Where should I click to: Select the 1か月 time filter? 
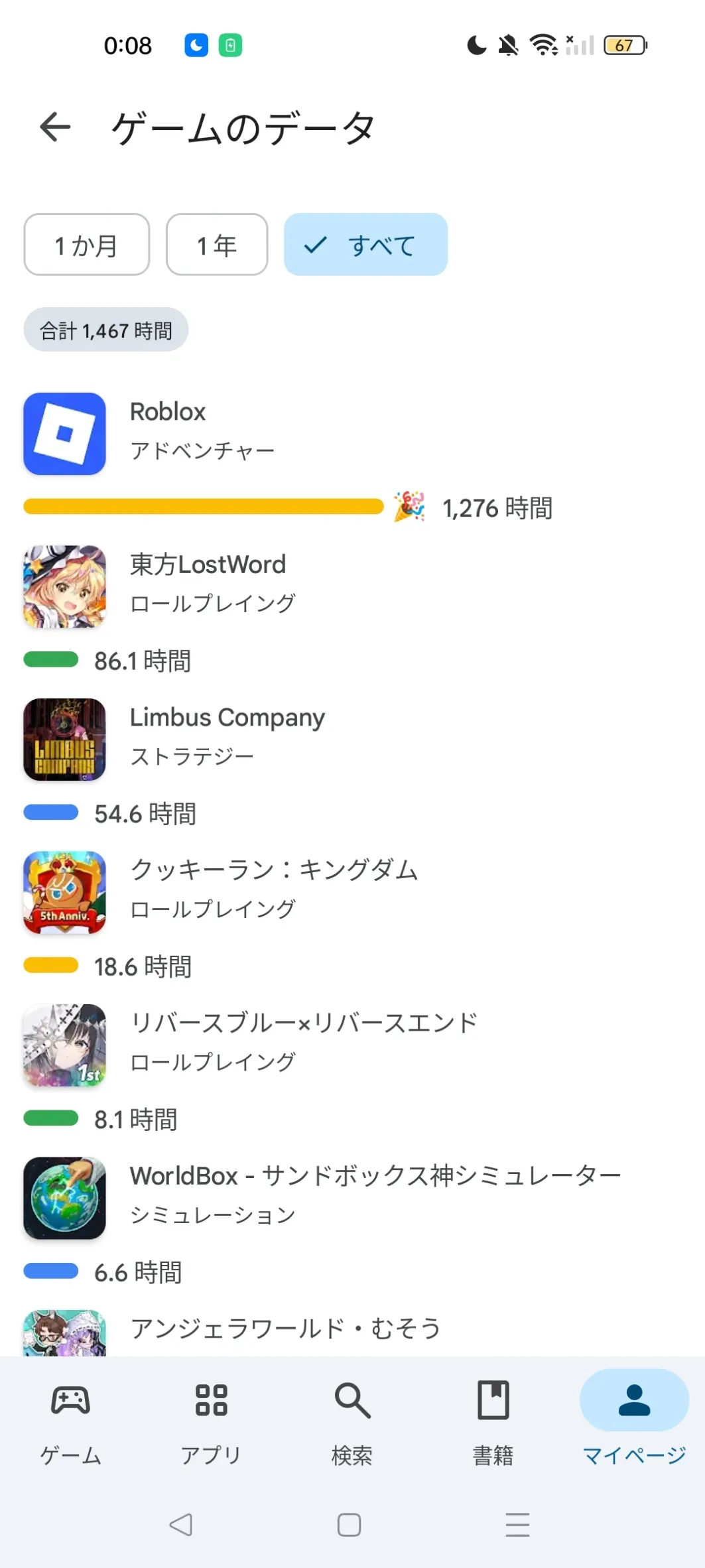point(87,245)
